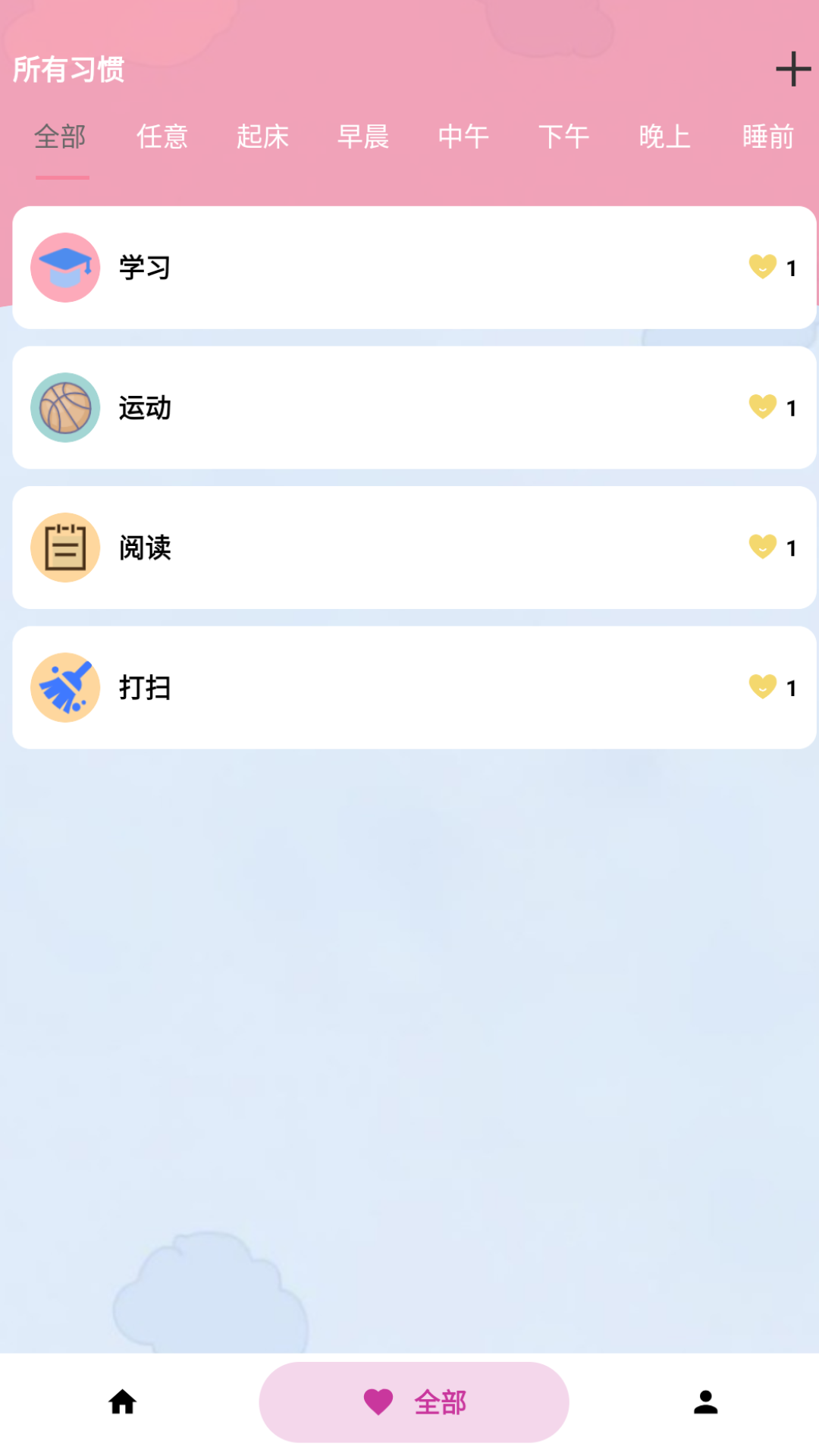Tap the yellow heart next to 打扫
The image size is (819, 1456).
pyautogui.click(x=761, y=687)
